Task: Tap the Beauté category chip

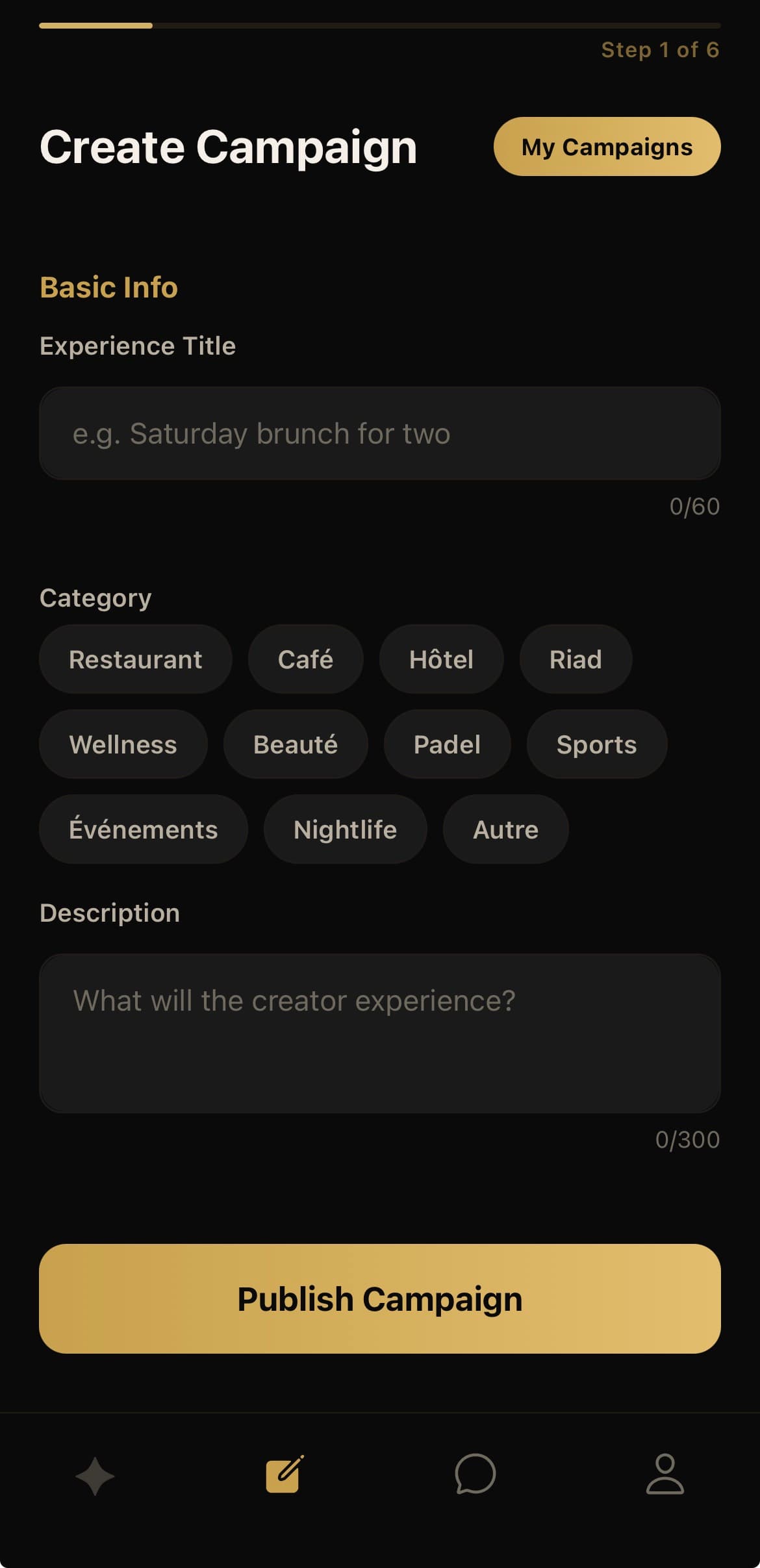Action: coord(296,744)
